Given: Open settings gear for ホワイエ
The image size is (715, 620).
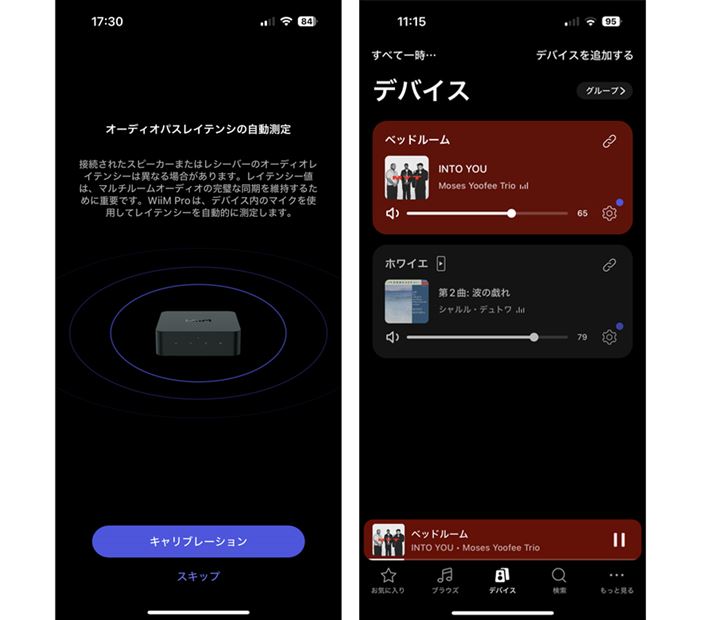Looking at the screenshot, I should click(x=609, y=337).
